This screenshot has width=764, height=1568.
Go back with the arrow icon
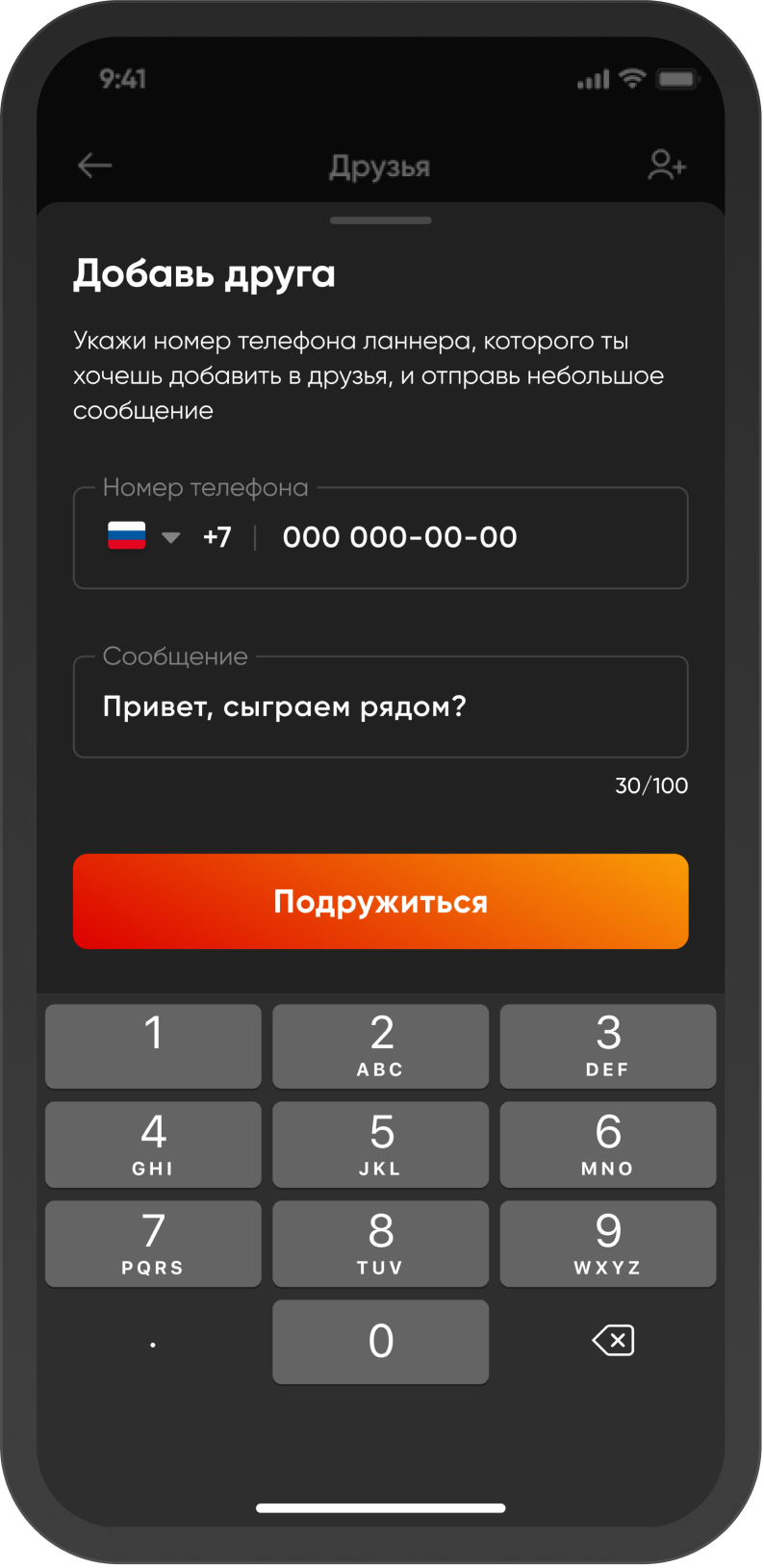coord(94,166)
